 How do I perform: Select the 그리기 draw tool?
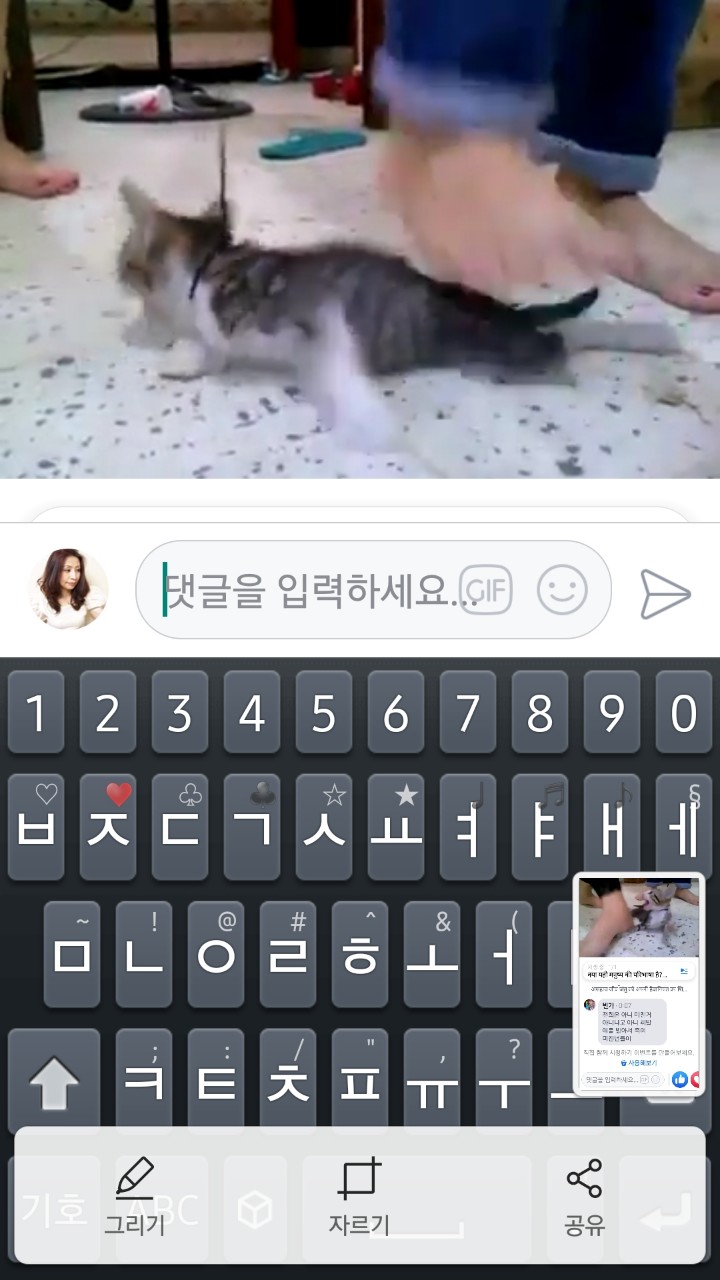[135, 1195]
